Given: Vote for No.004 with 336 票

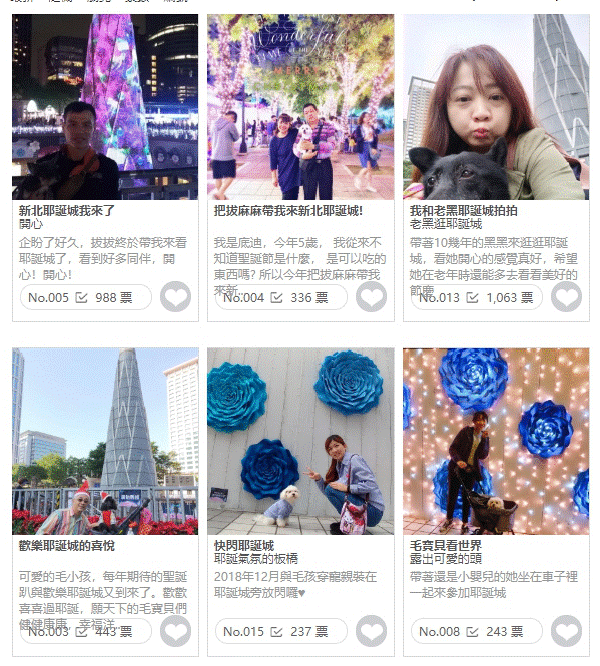Looking at the screenshot, I should coord(281,297).
